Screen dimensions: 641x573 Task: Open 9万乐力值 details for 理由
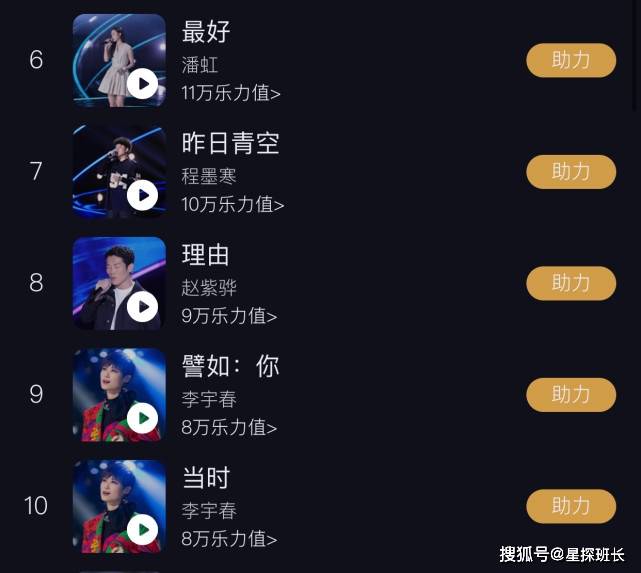pos(229,316)
